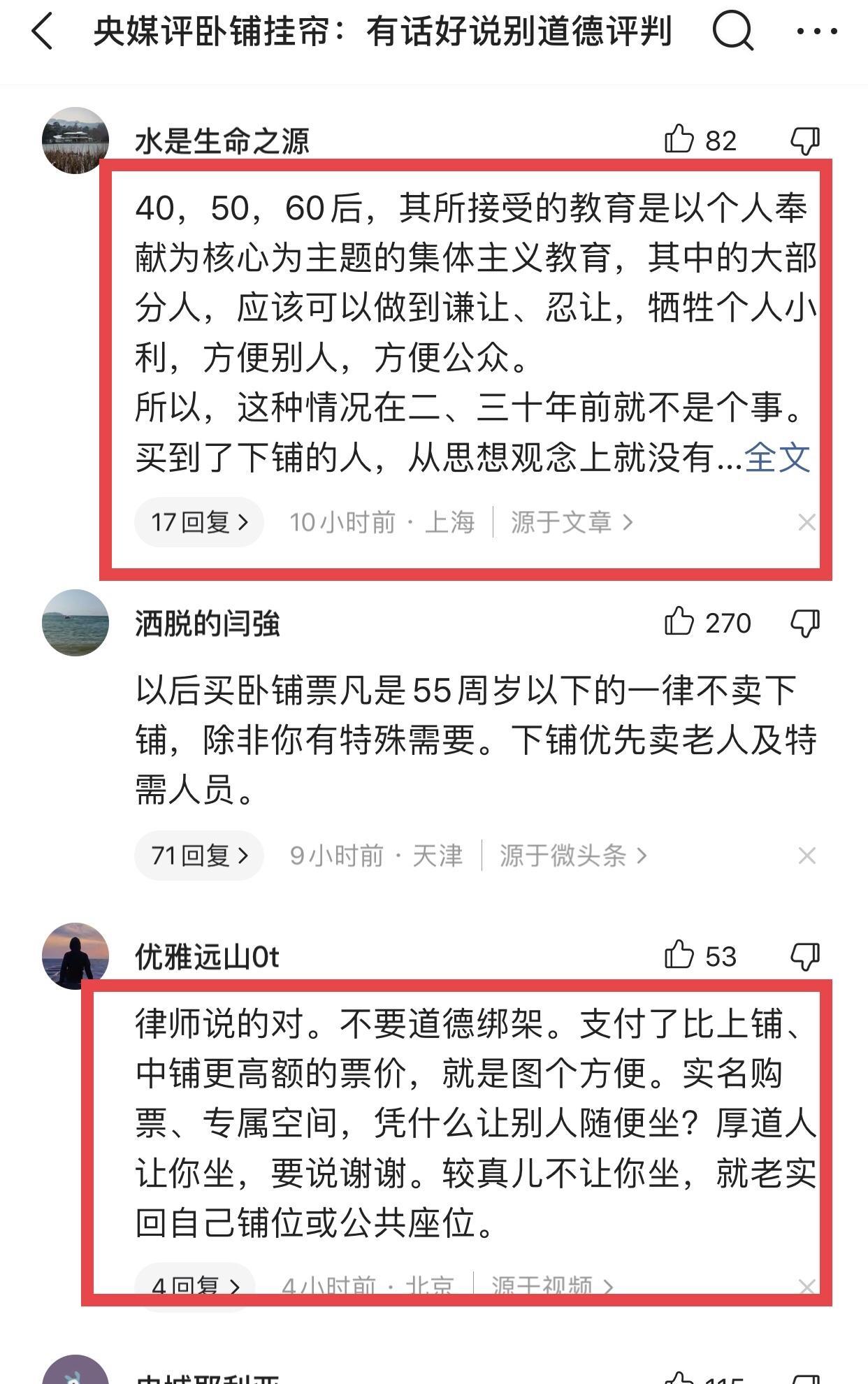Dismiss the comment posted from 上海
This screenshot has height=1384, width=868.
pos(806,522)
